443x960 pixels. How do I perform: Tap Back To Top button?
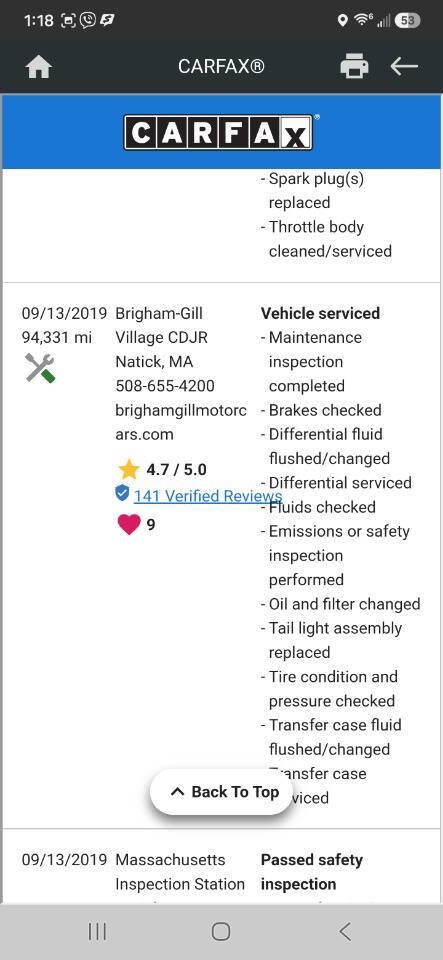click(222, 792)
